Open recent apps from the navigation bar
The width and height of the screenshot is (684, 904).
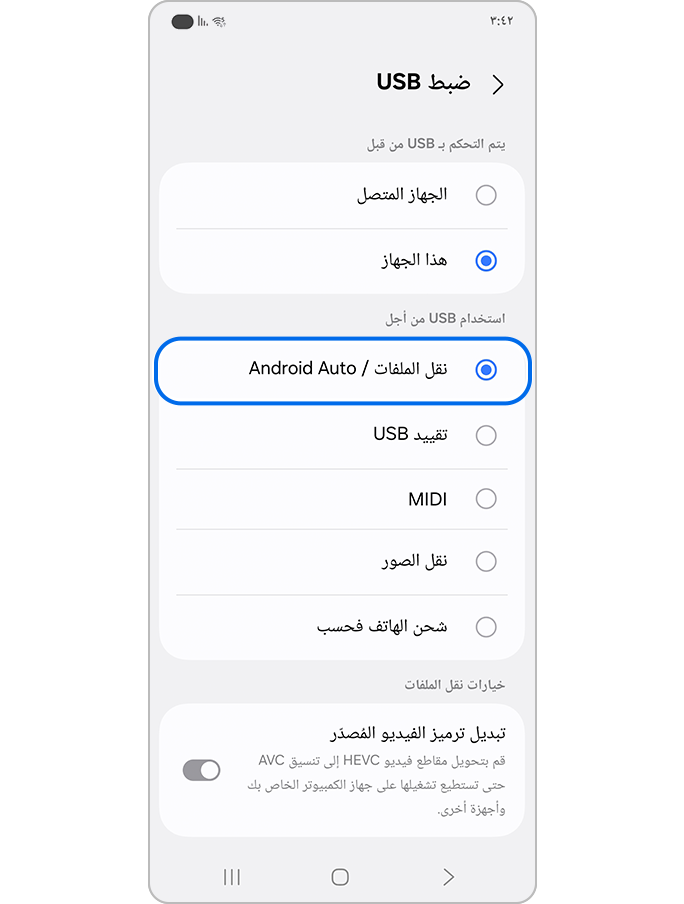pyautogui.click(x=232, y=877)
